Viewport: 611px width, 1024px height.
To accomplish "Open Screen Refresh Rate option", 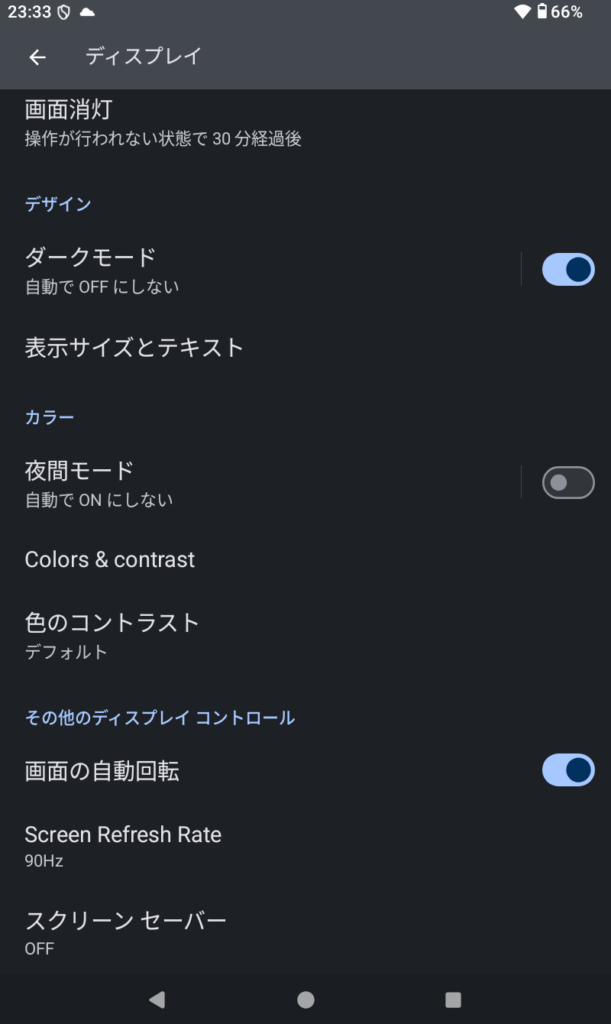I will 123,845.
